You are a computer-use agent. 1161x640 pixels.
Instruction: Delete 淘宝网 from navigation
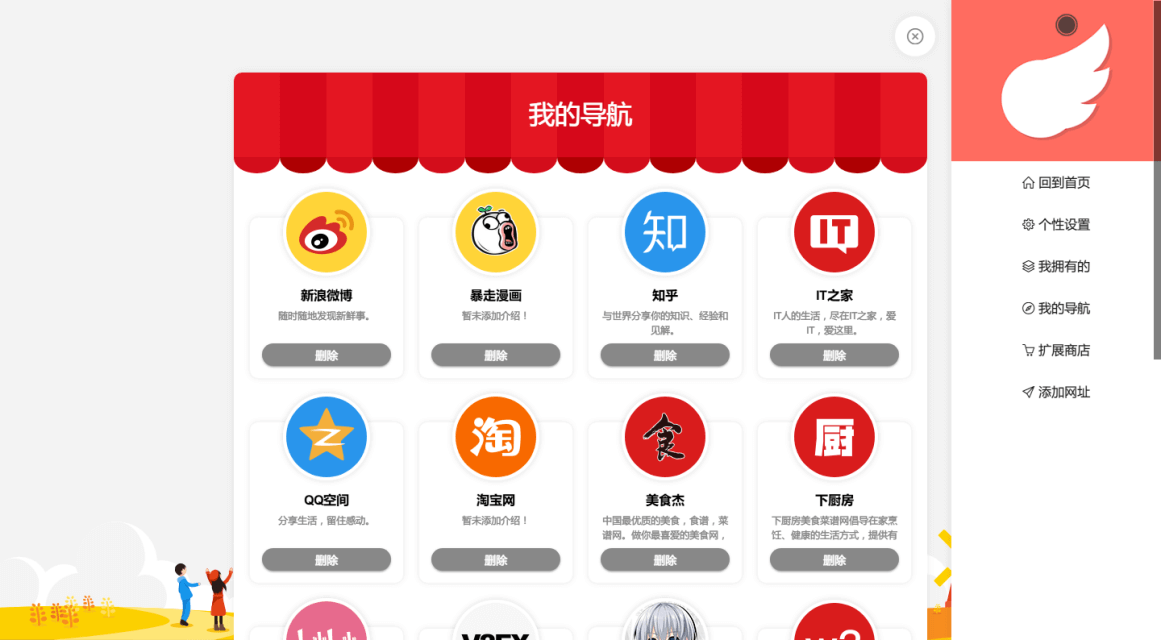point(496,560)
